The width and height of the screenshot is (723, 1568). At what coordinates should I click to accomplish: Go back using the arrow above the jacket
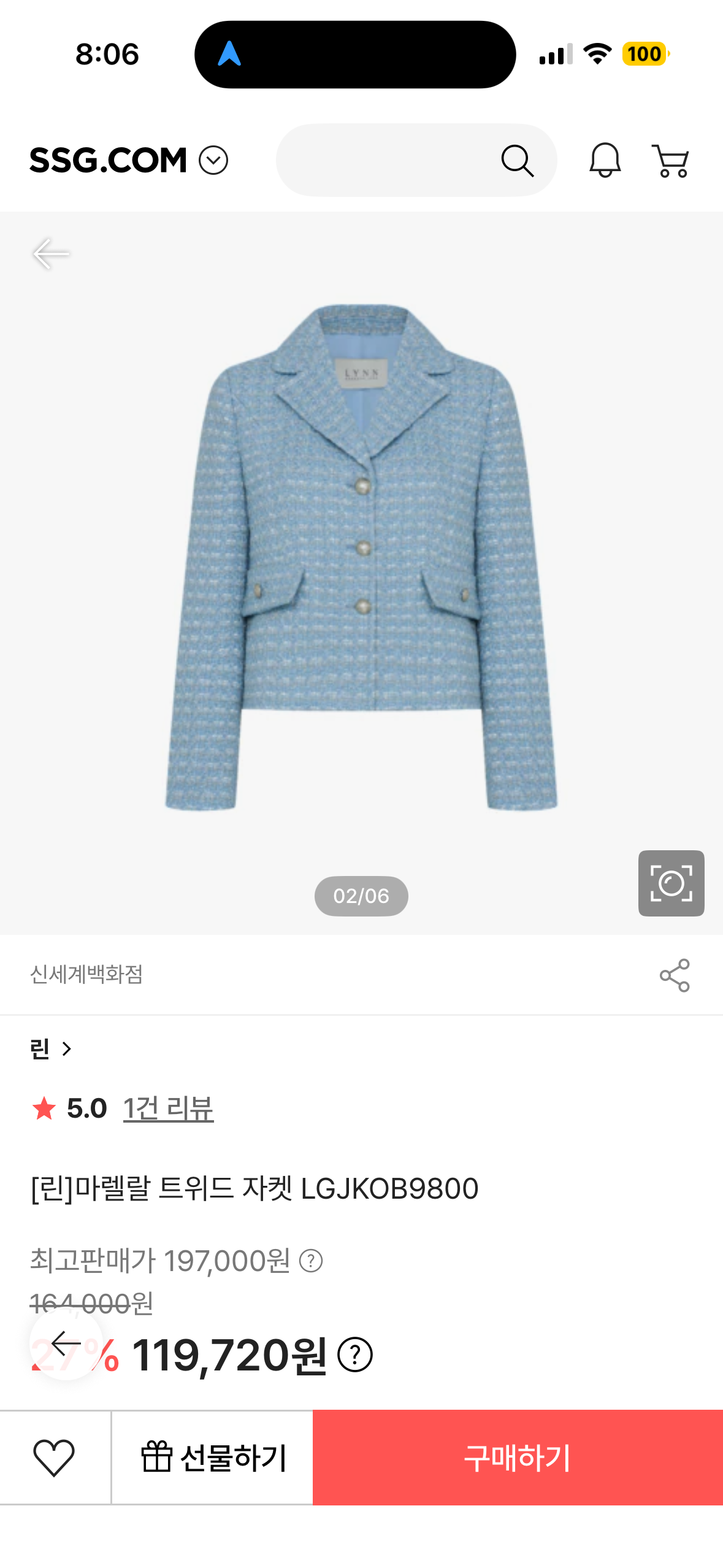[x=51, y=253]
